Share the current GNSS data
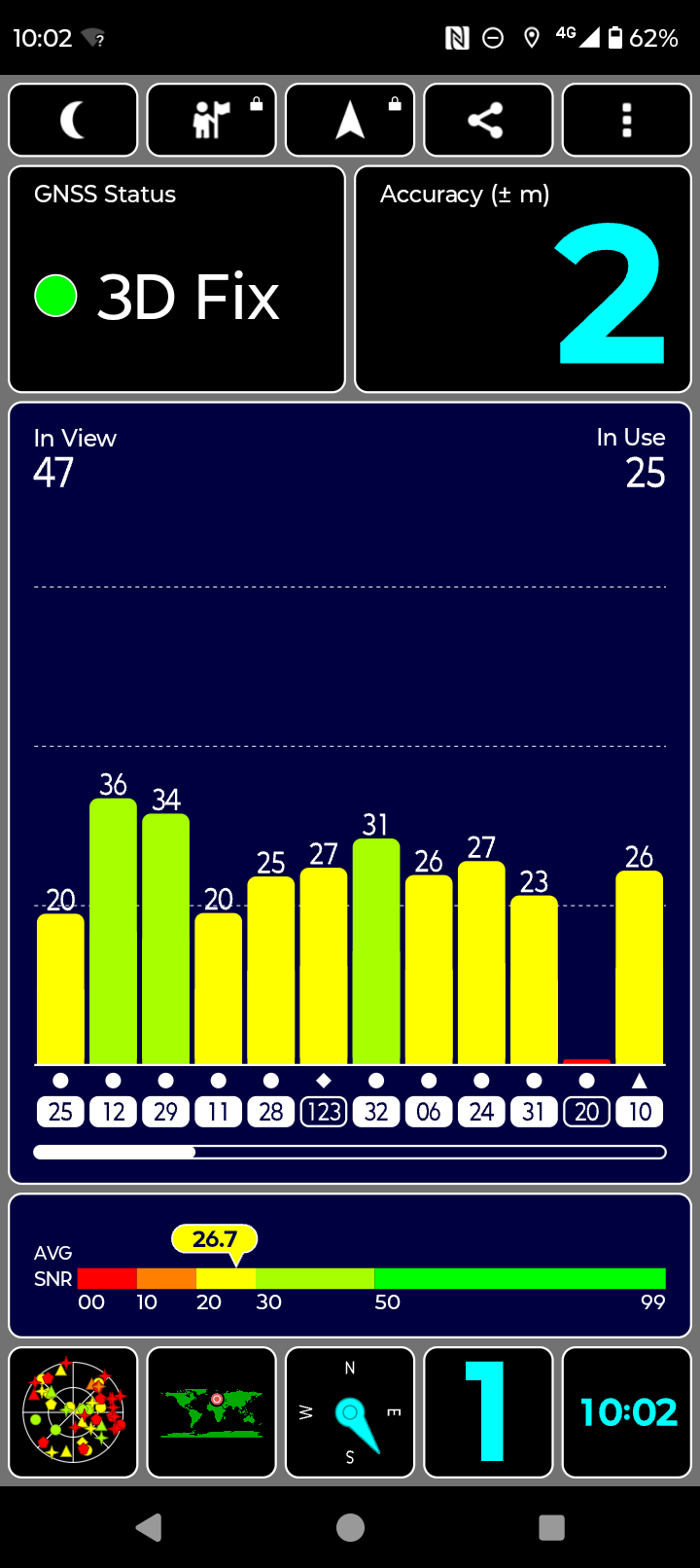The height and width of the screenshot is (1568, 700). (x=488, y=120)
